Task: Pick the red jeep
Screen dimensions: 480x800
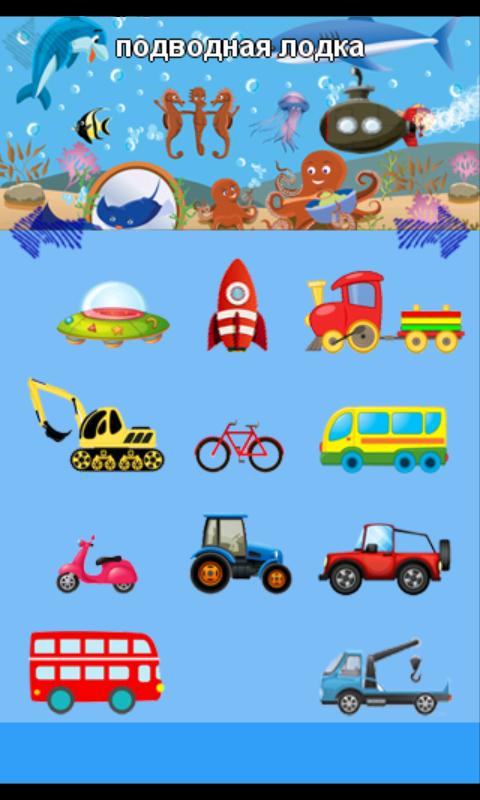Action: click(385, 559)
